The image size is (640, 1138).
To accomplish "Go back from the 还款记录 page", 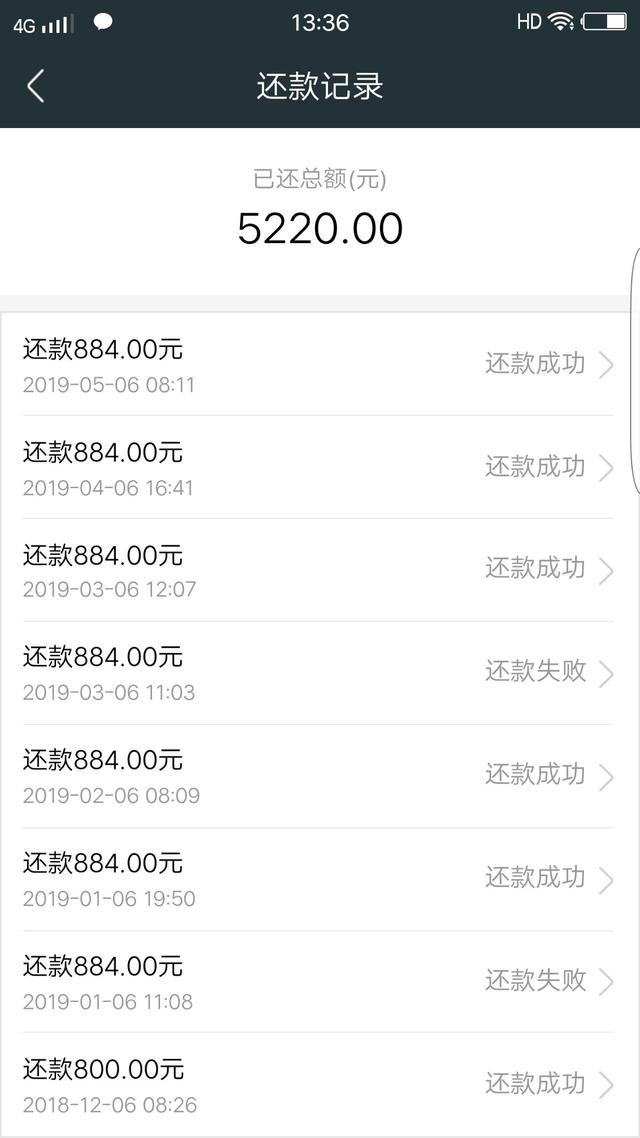I will [x=35, y=86].
